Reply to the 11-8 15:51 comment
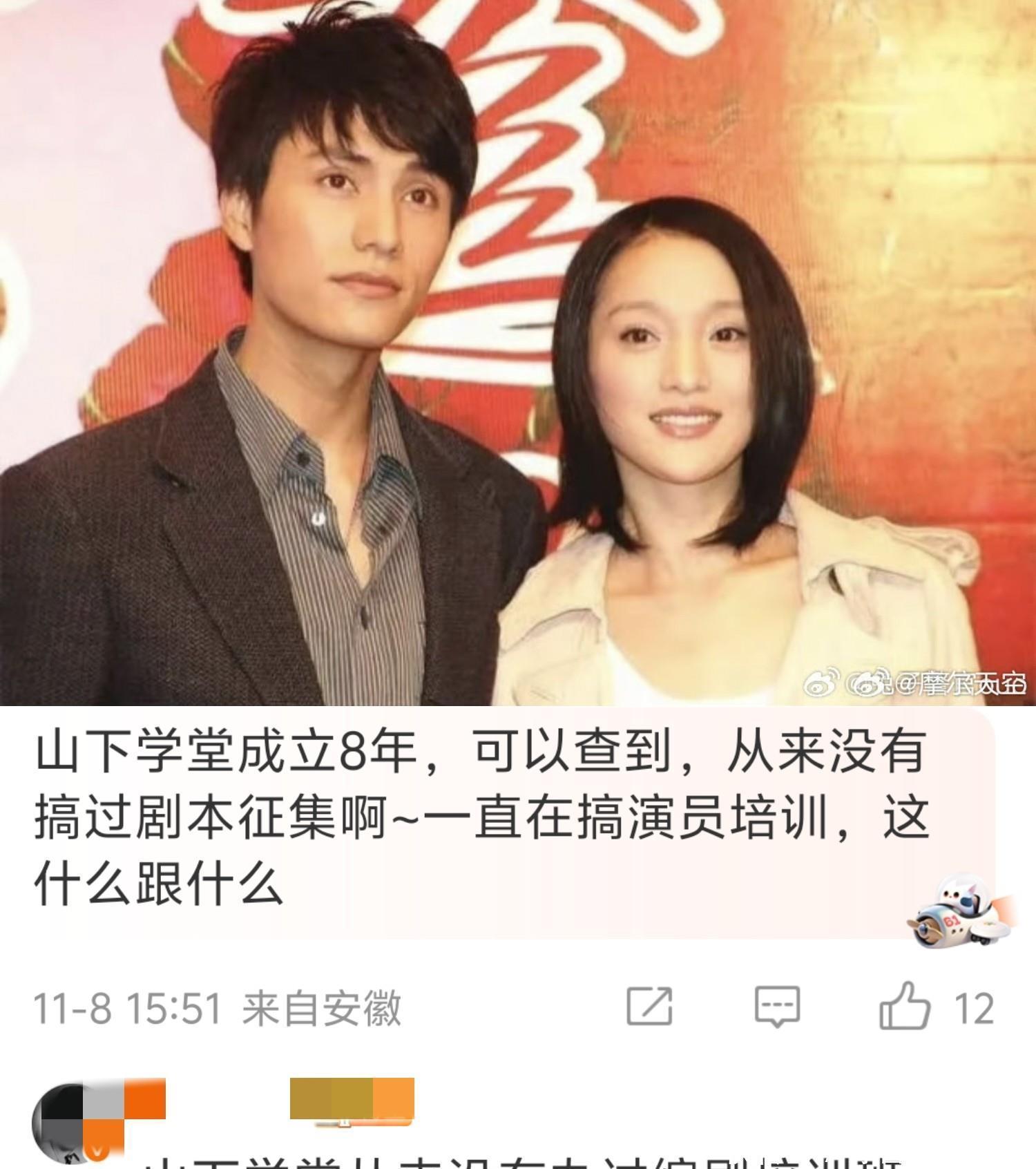The width and height of the screenshot is (1036, 1169). pos(777,1007)
